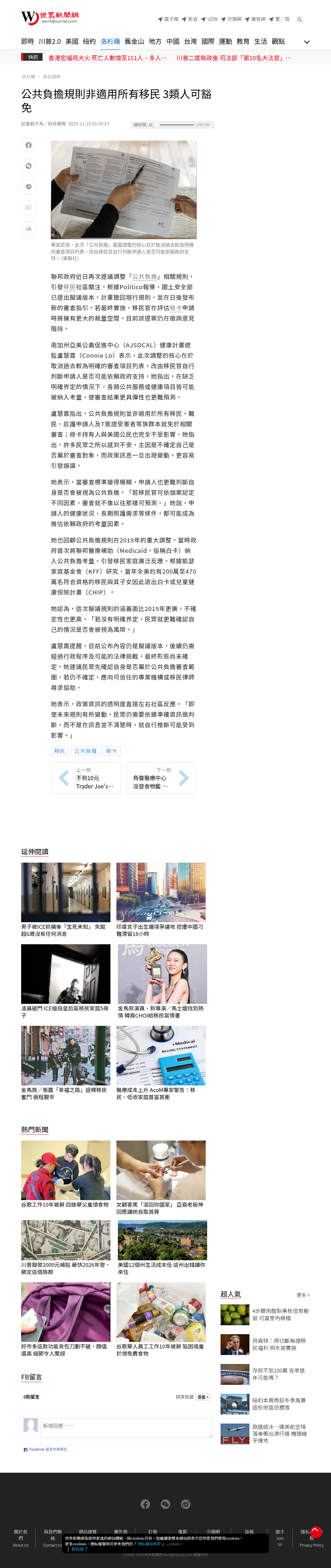Image resolution: width=331 pixels, height=1568 pixels.
Task: Go to next article 角聲醫療中心
Action: 161,778
